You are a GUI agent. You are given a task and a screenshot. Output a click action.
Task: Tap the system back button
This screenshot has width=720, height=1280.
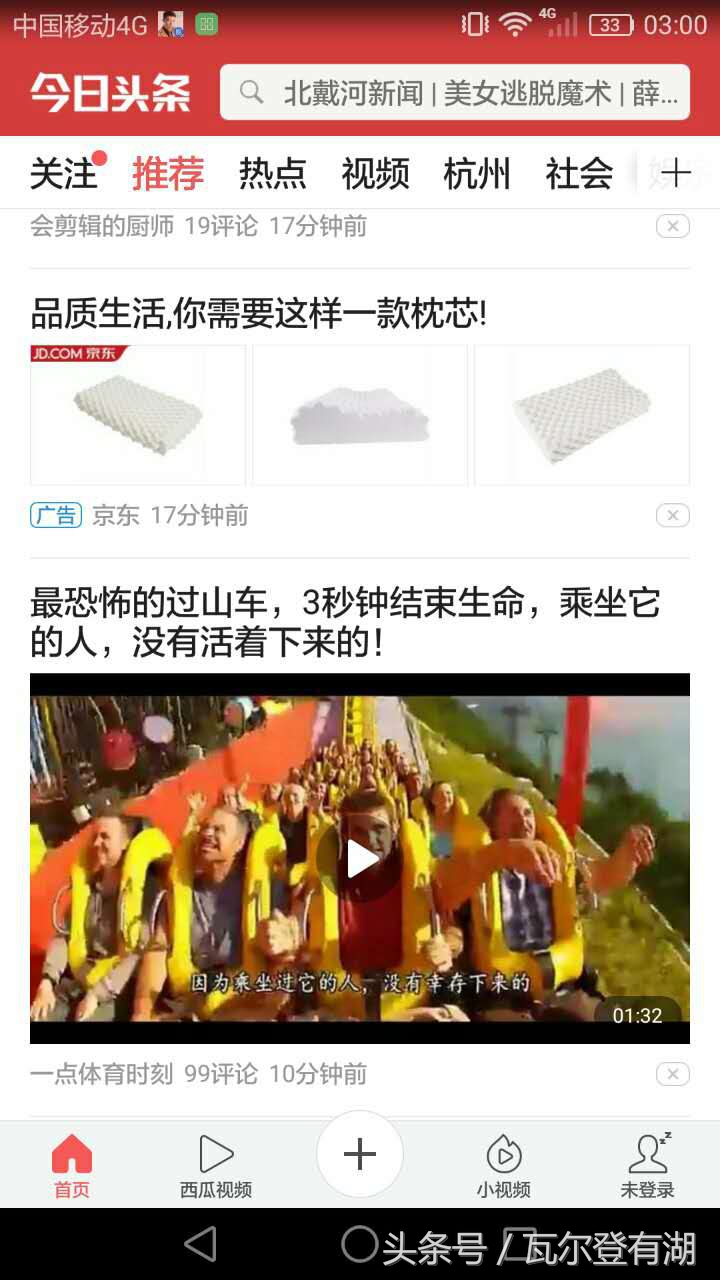coord(201,1245)
